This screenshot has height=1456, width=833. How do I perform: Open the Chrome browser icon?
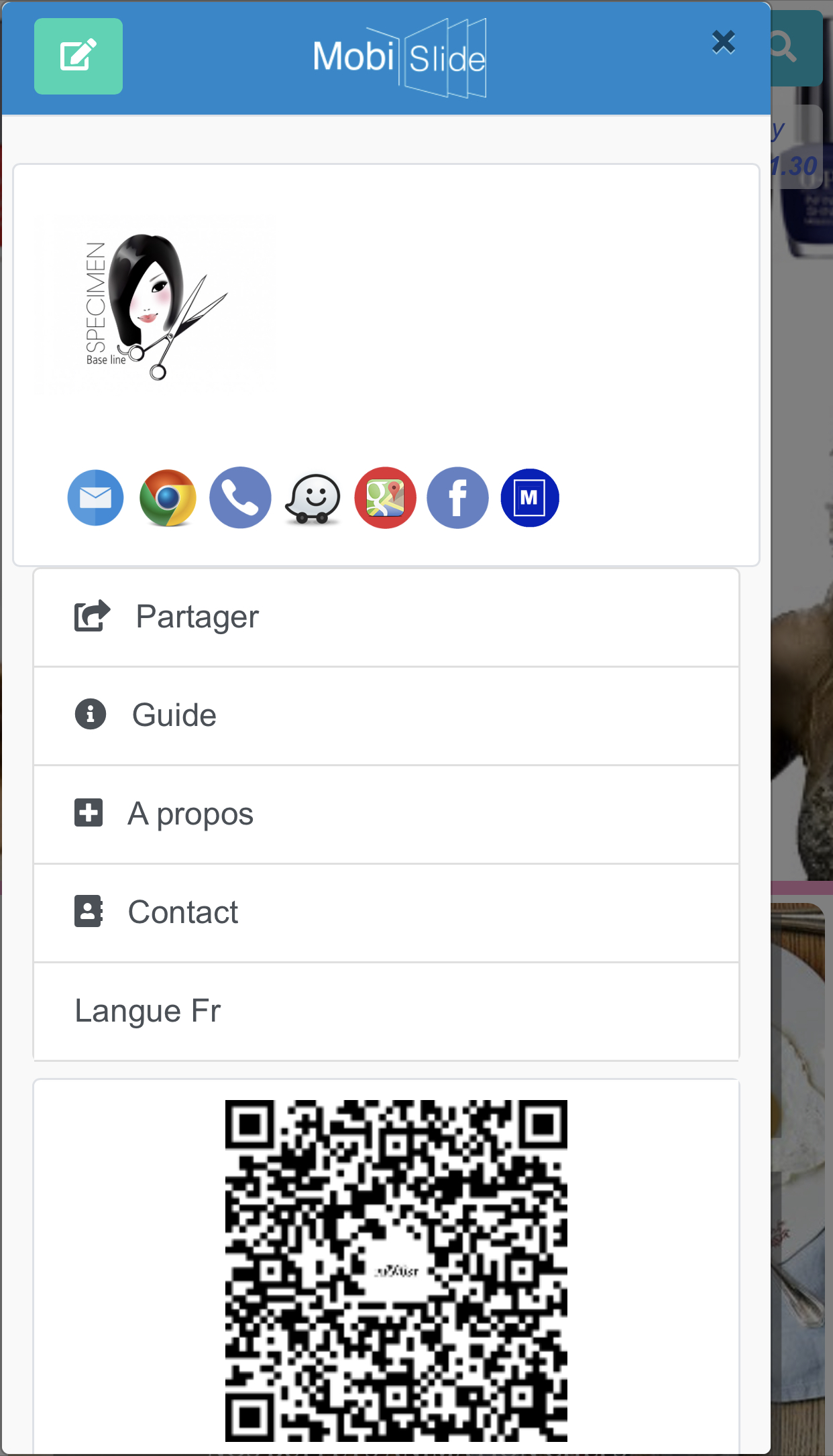[x=168, y=497]
